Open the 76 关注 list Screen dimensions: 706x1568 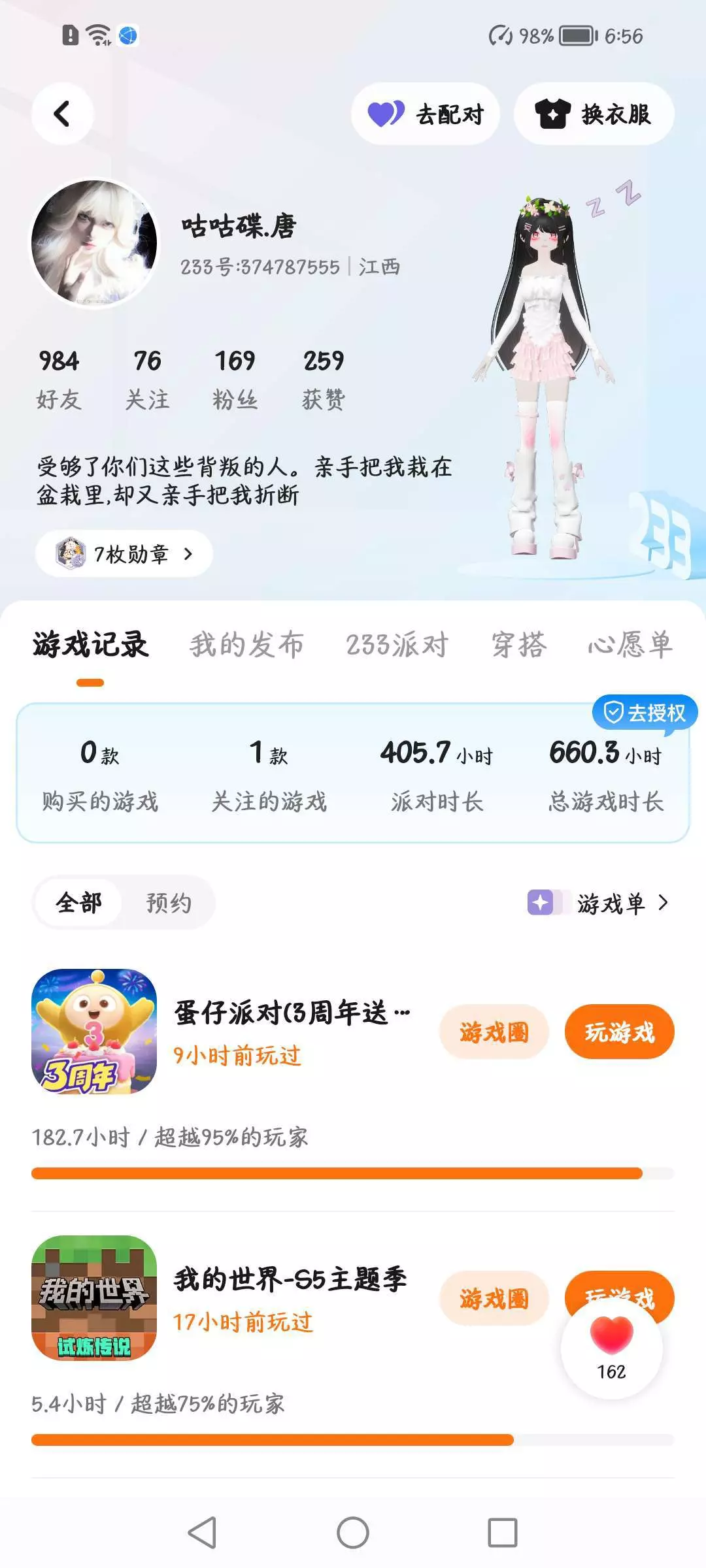click(147, 380)
